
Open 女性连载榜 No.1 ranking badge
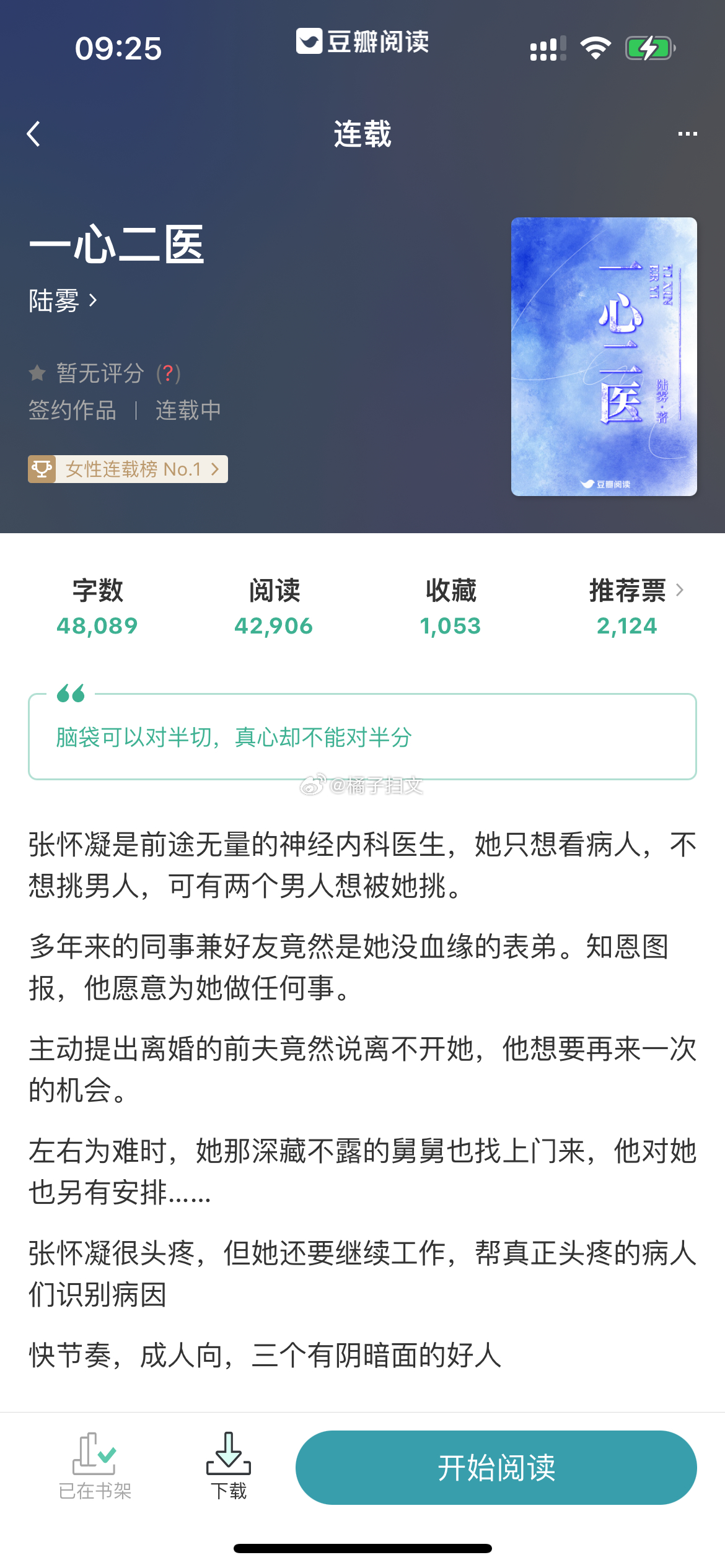coord(128,469)
